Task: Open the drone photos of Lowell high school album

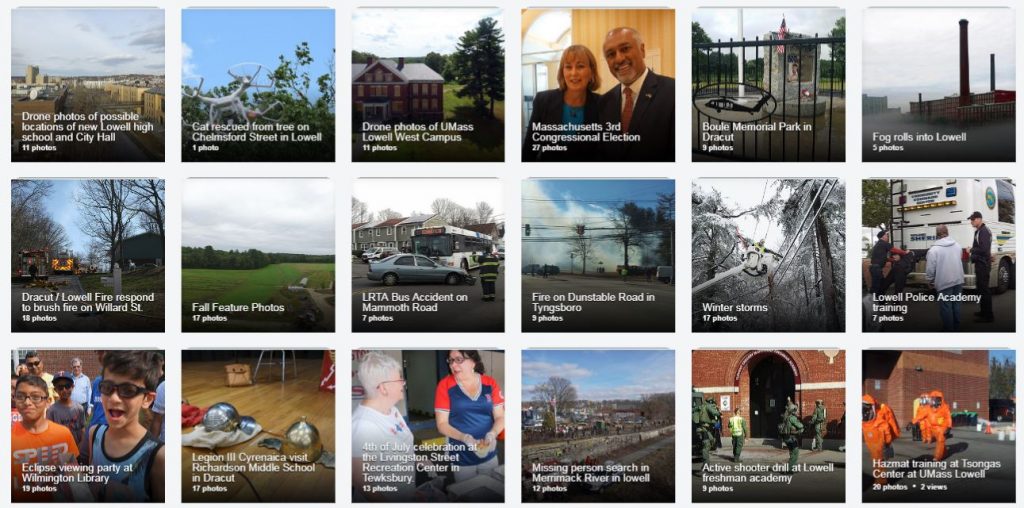Action: click(x=87, y=85)
